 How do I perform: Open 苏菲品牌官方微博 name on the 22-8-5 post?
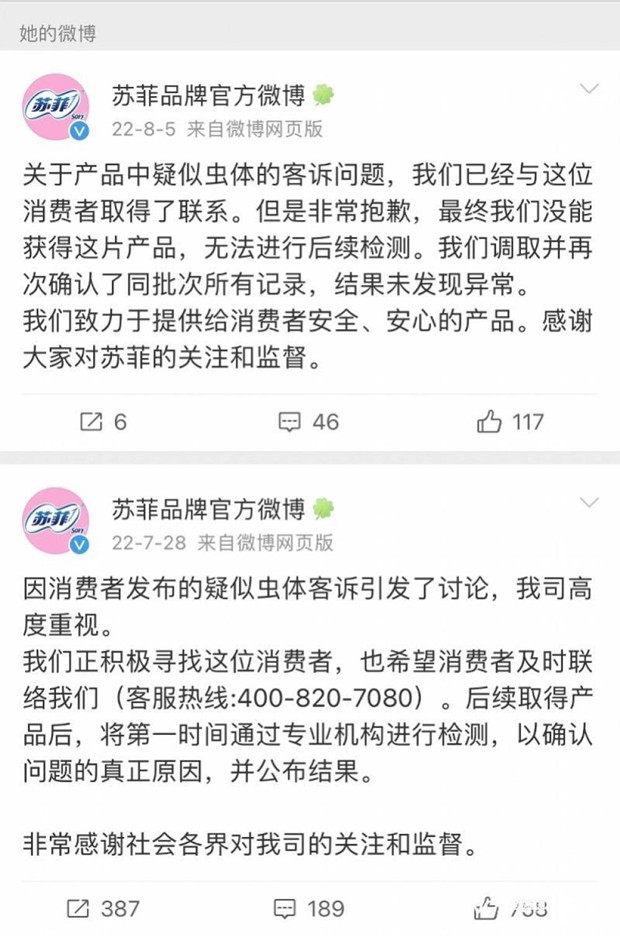[208, 95]
